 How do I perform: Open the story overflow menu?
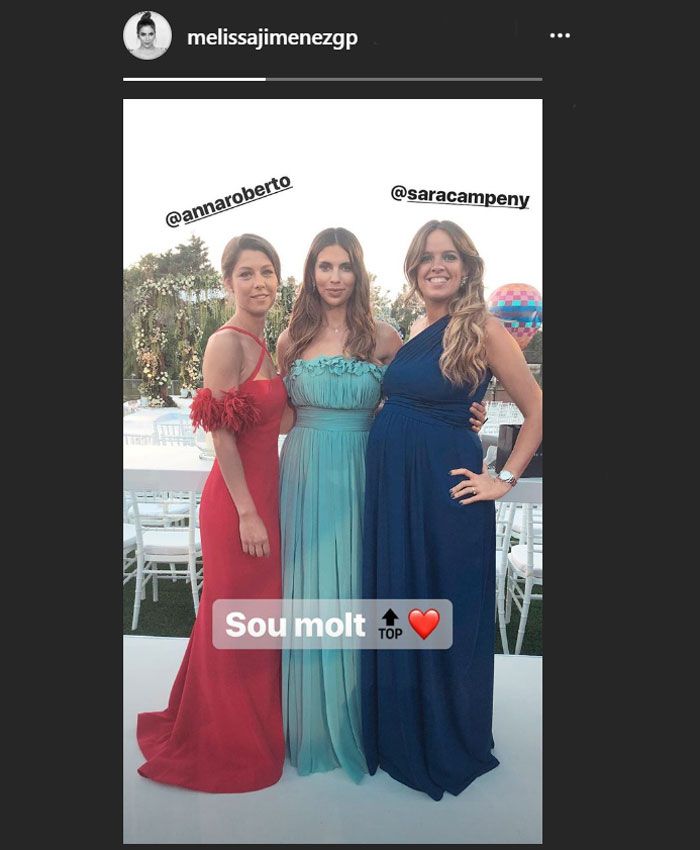pos(560,36)
